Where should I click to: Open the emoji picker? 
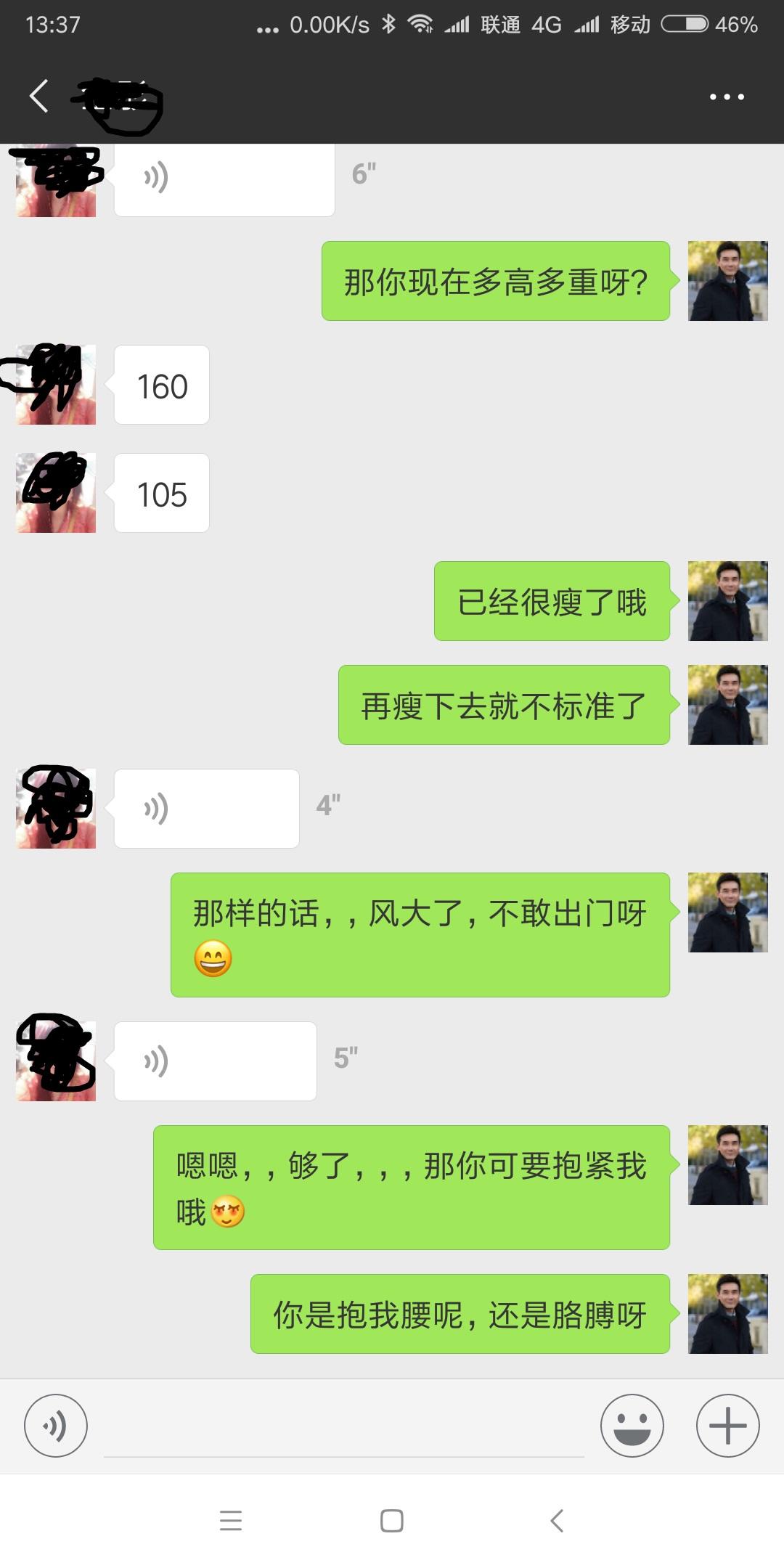[632, 1426]
